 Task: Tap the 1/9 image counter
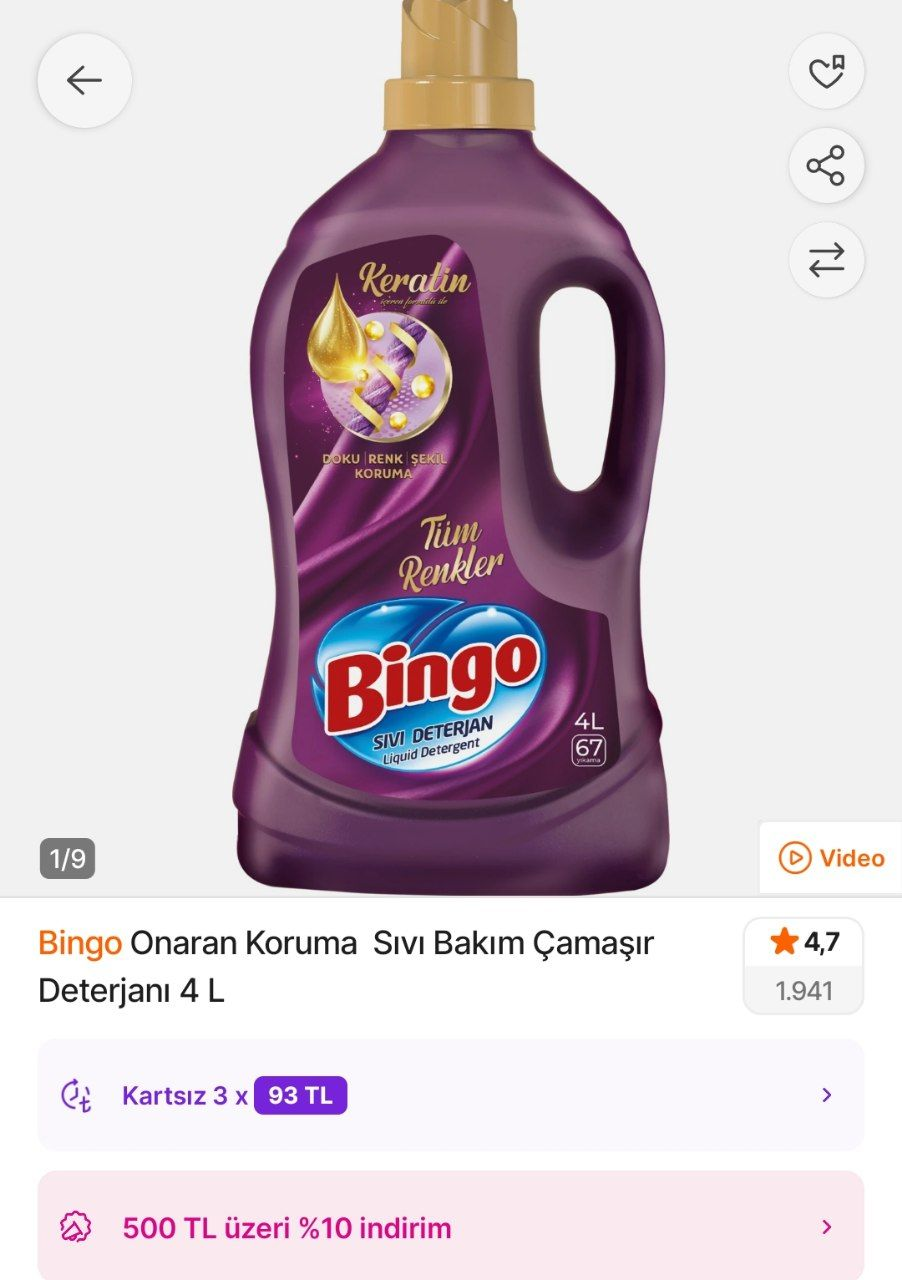coord(67,857)
